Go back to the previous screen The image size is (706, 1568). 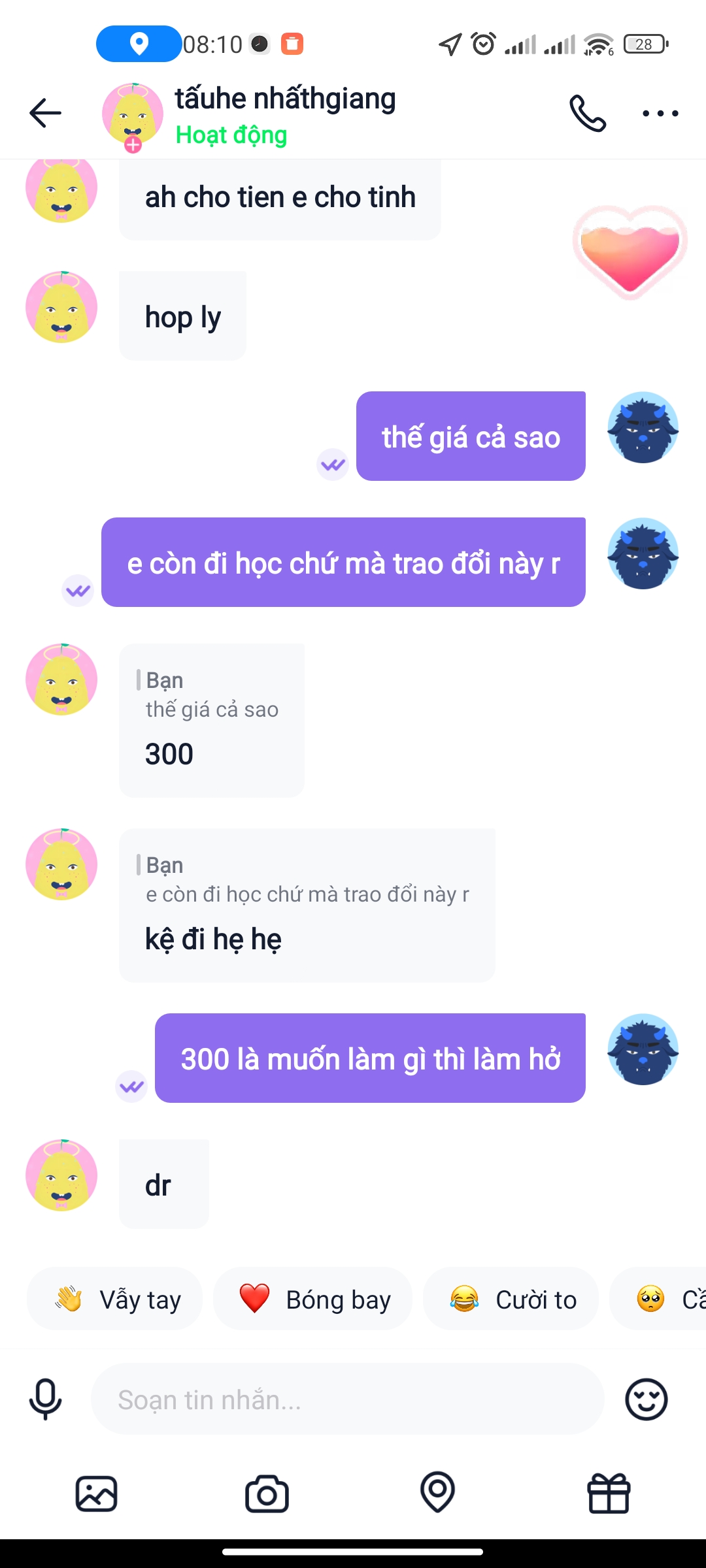coord(45,113)
